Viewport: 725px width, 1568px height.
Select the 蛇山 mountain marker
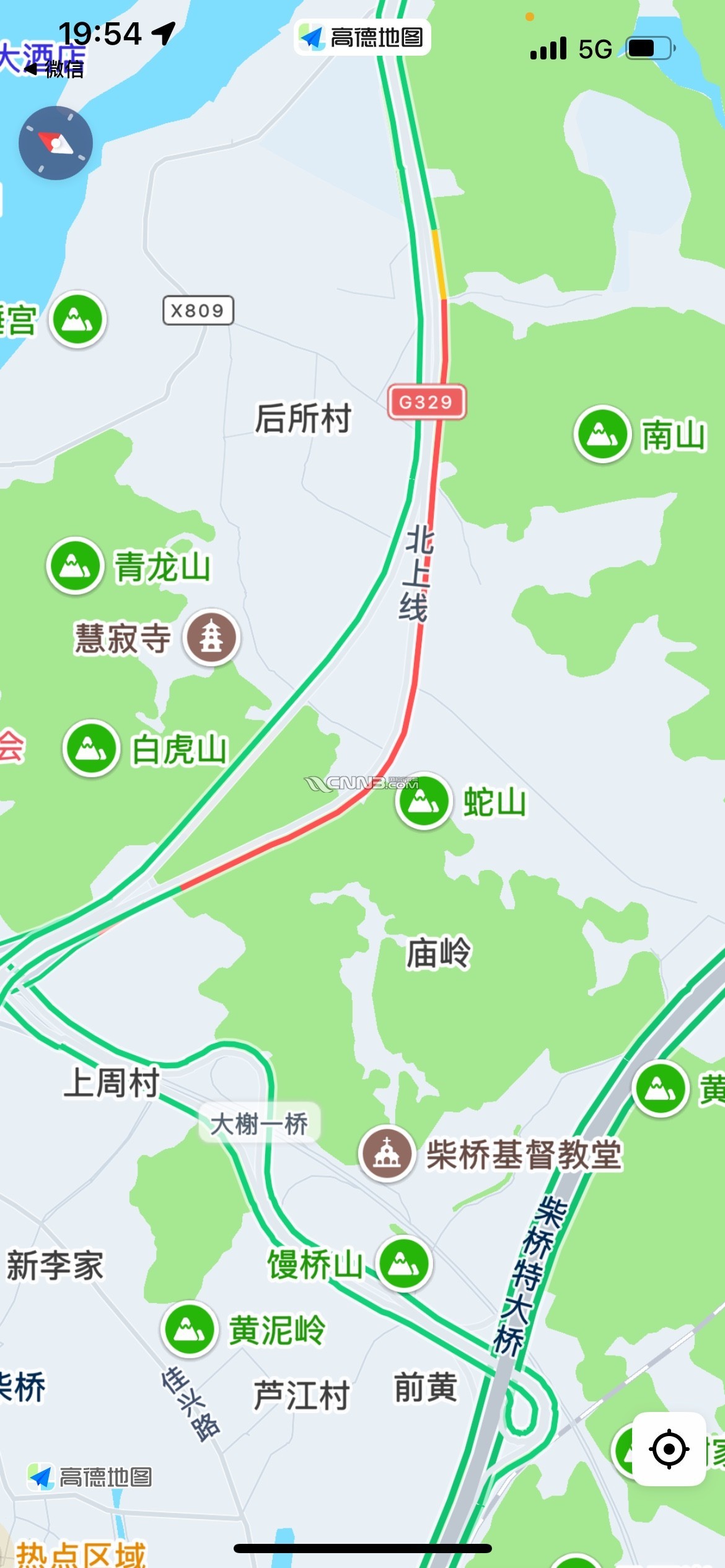(424, 801)
